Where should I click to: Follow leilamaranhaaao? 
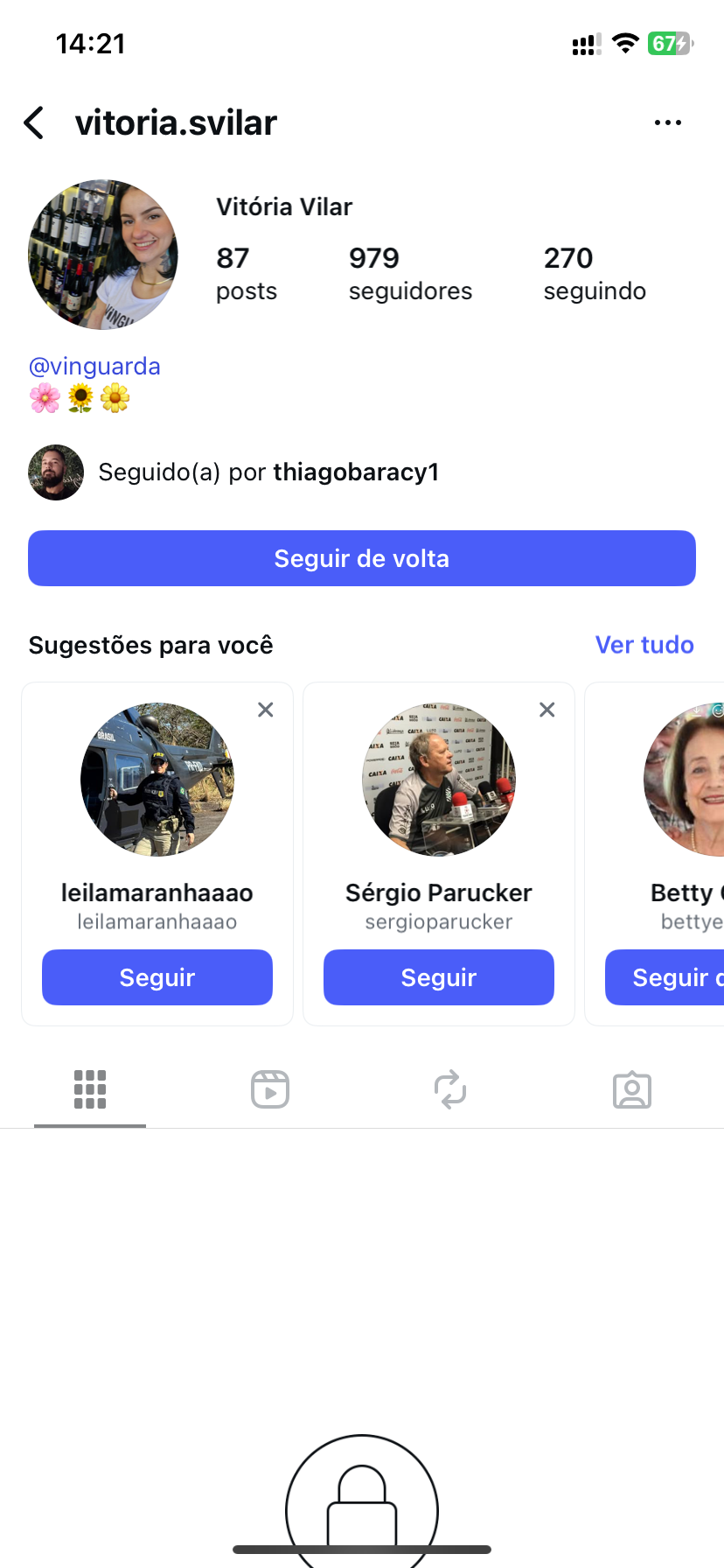tap(157, 977)
